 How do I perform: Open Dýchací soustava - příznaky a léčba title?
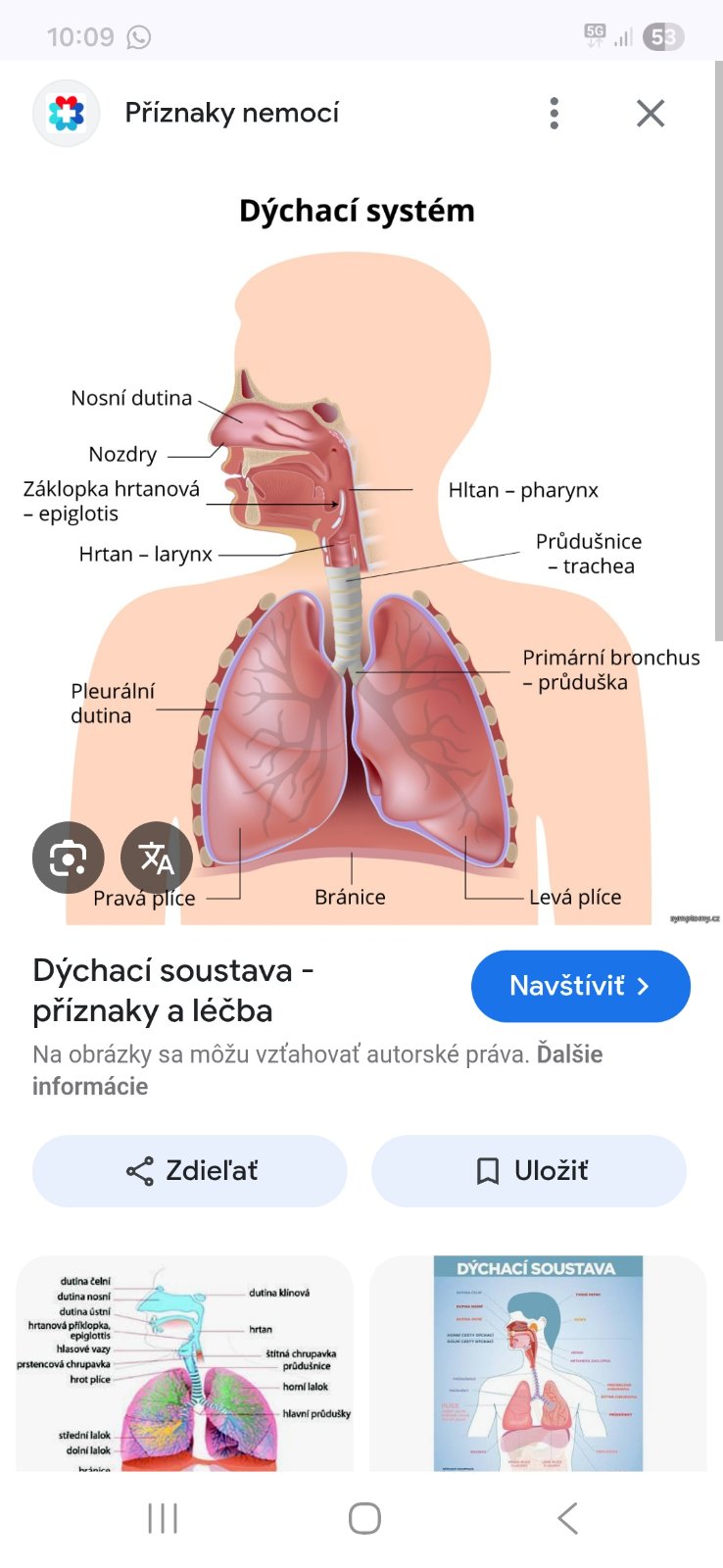172,990
